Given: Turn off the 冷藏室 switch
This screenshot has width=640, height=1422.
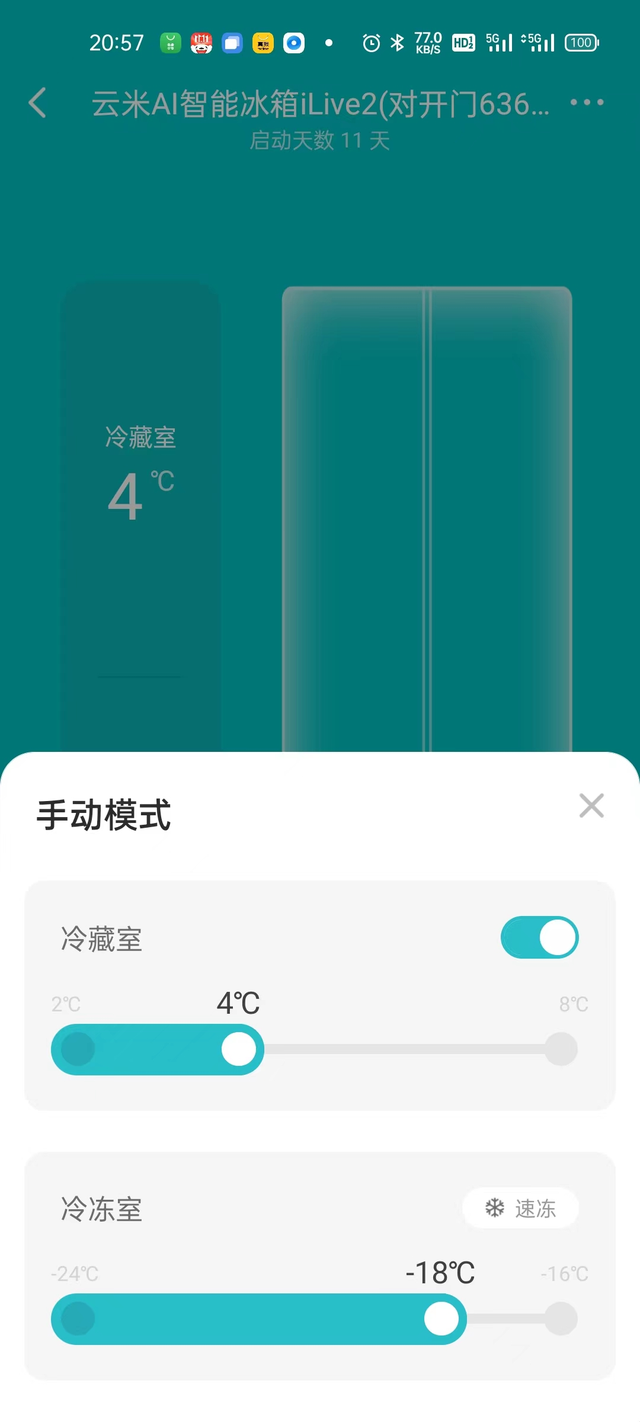Looking at the screenshot, I should coord(539,938).
